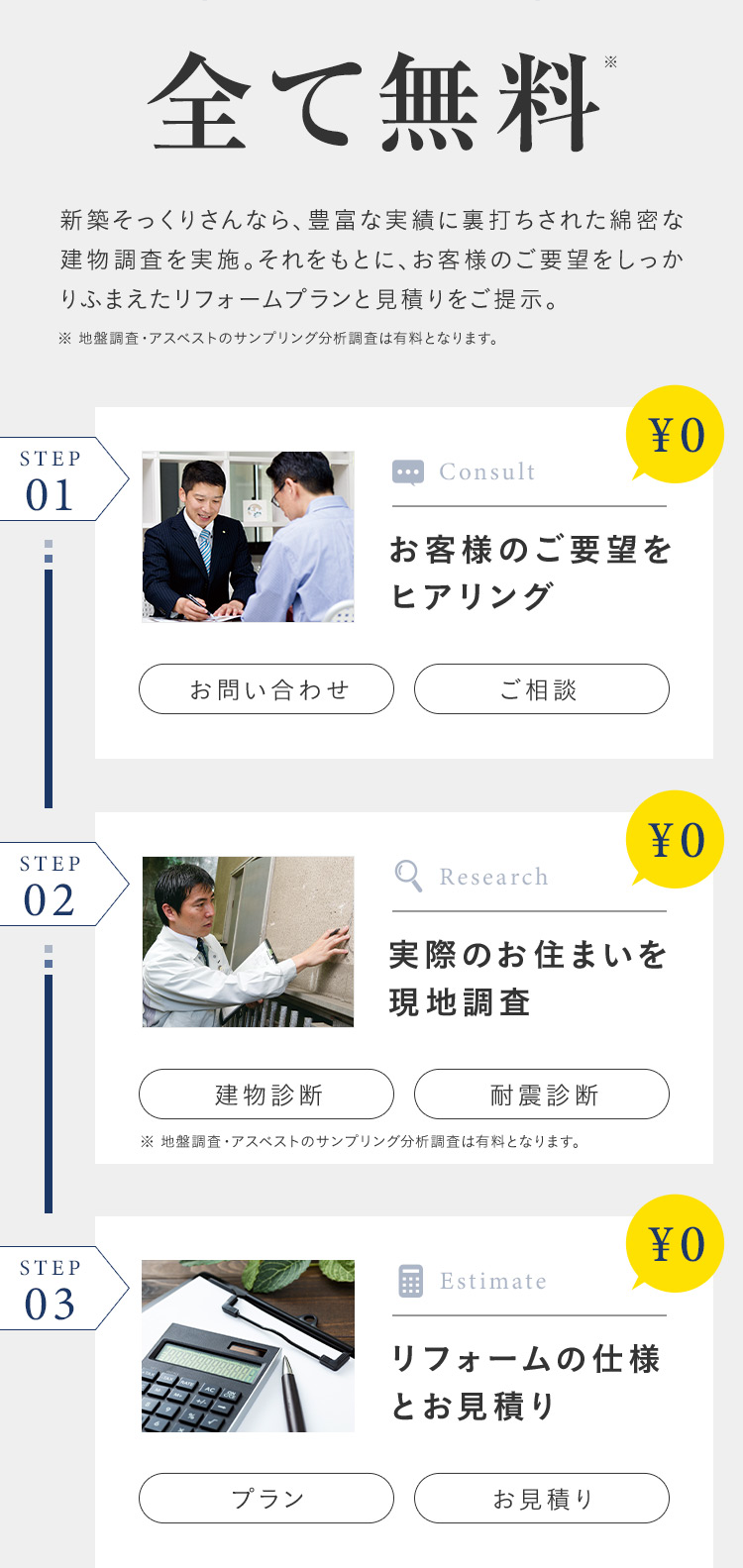Open the お問い合わせ button

265,688
